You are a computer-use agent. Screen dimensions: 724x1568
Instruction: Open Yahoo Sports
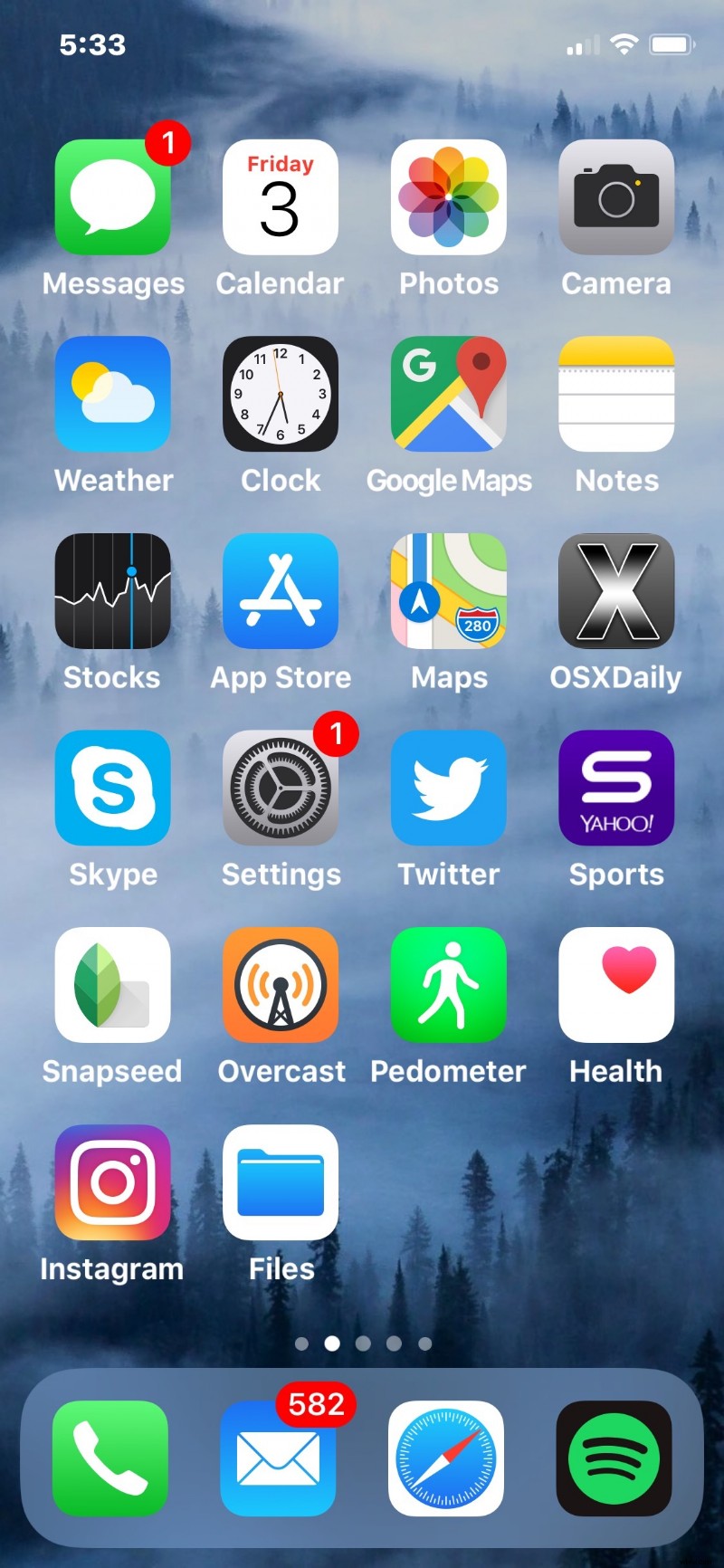[x=616, y=789]
